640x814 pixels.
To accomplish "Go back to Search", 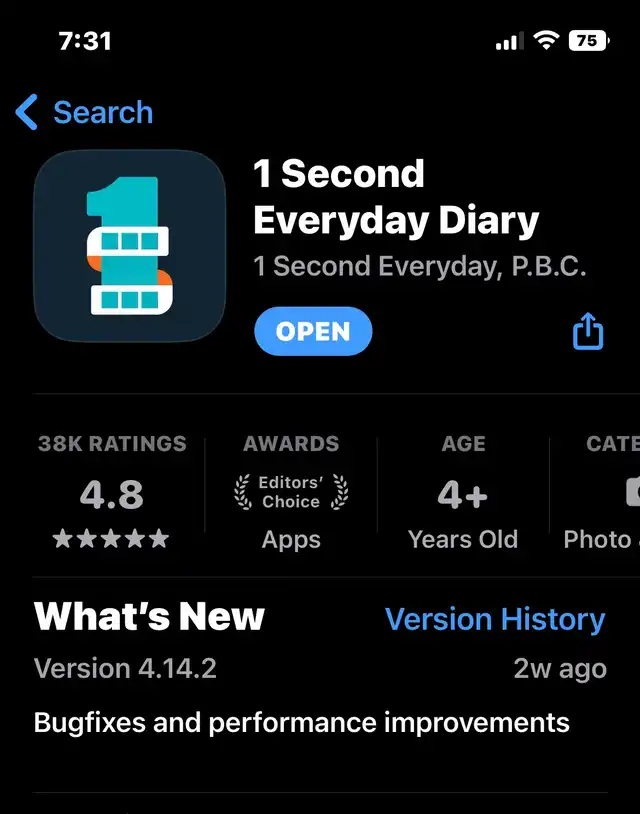I will tap(84, 112).
